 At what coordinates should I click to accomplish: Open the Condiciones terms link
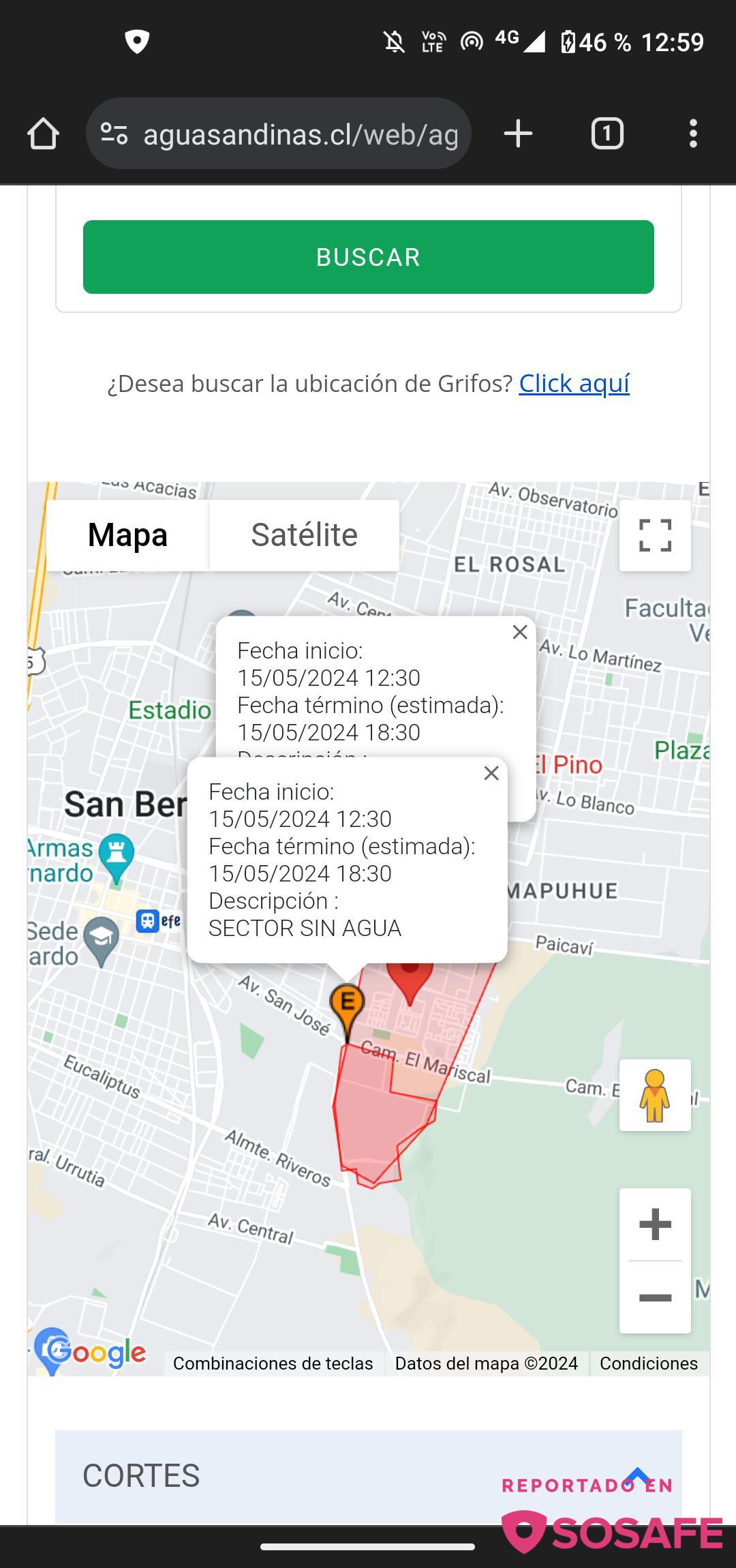[648, 1363]
